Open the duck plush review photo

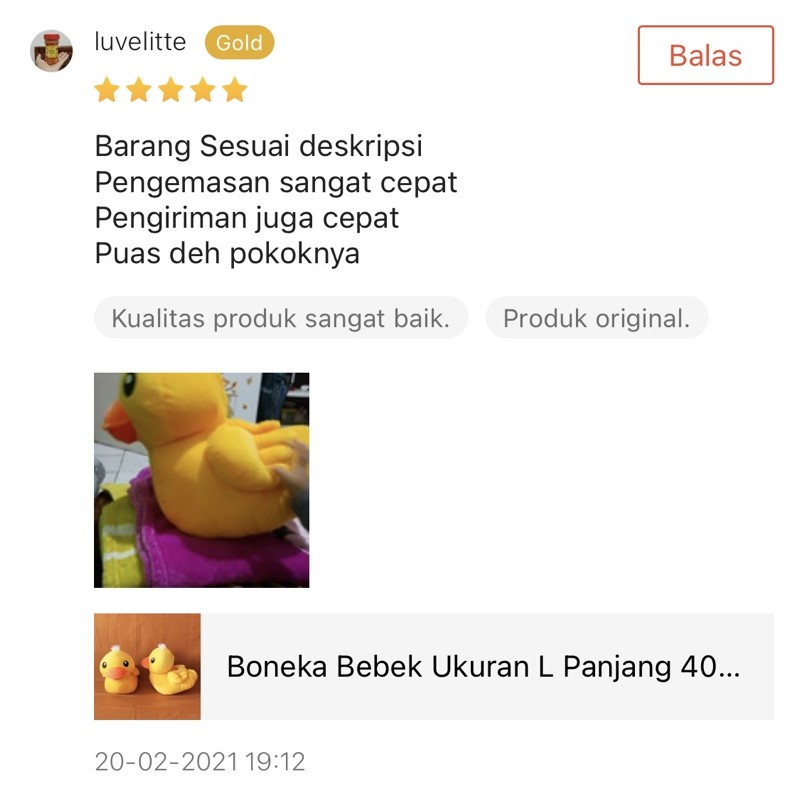(x=201, y=480)
